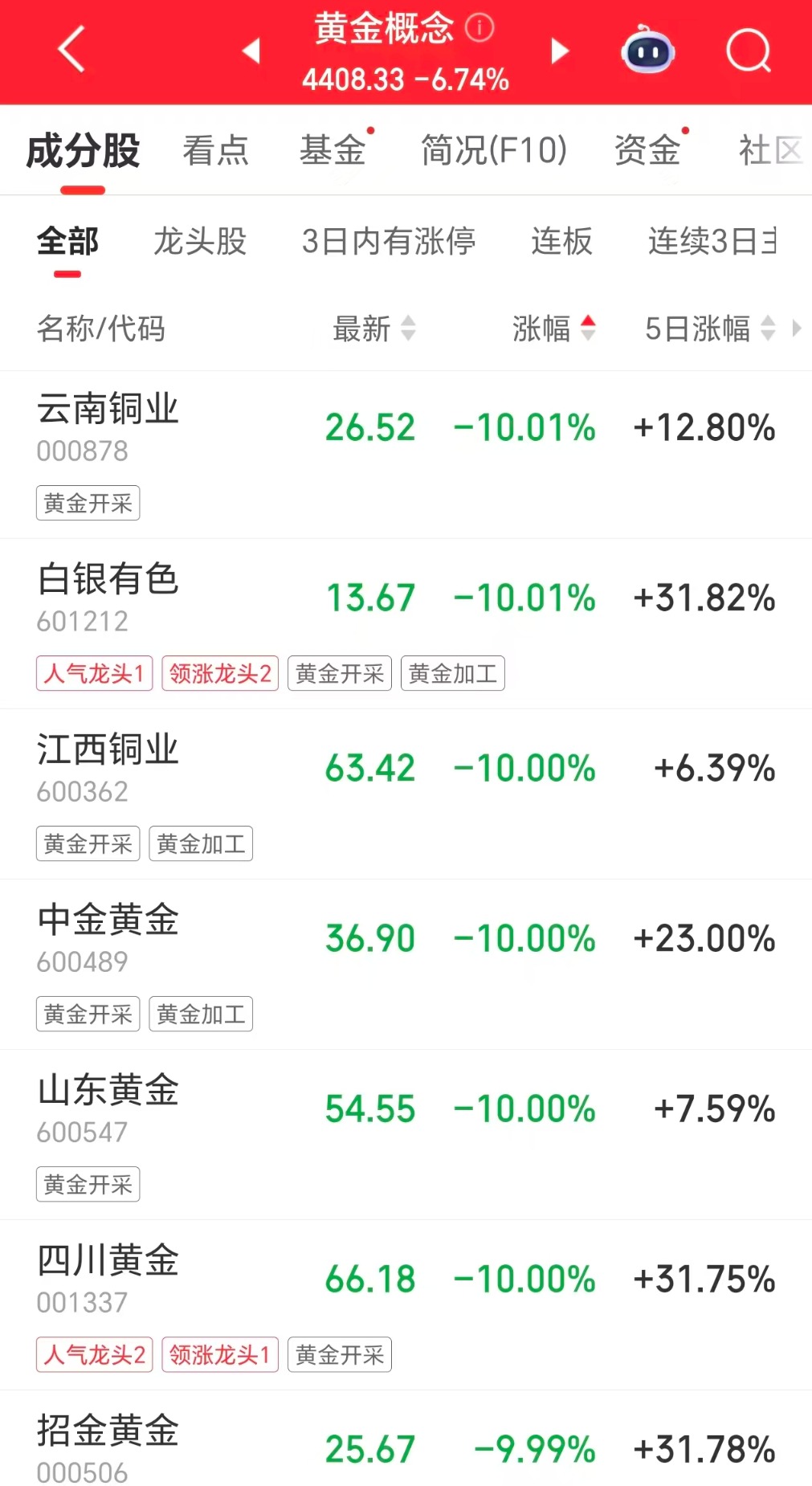
Task: Open the robot assistant icon
Action: click(x=647, y=51)
